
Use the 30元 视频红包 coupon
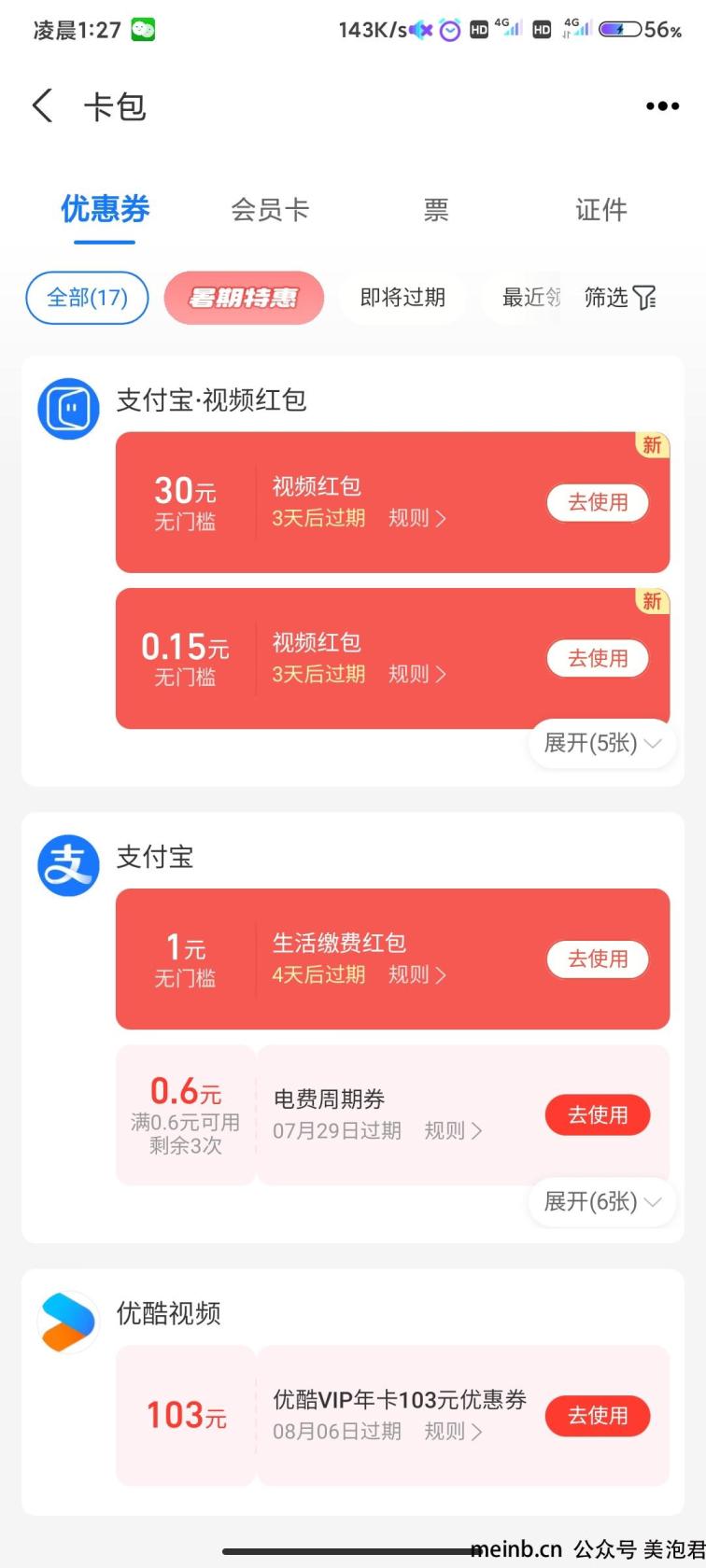[x=598, y=502]
